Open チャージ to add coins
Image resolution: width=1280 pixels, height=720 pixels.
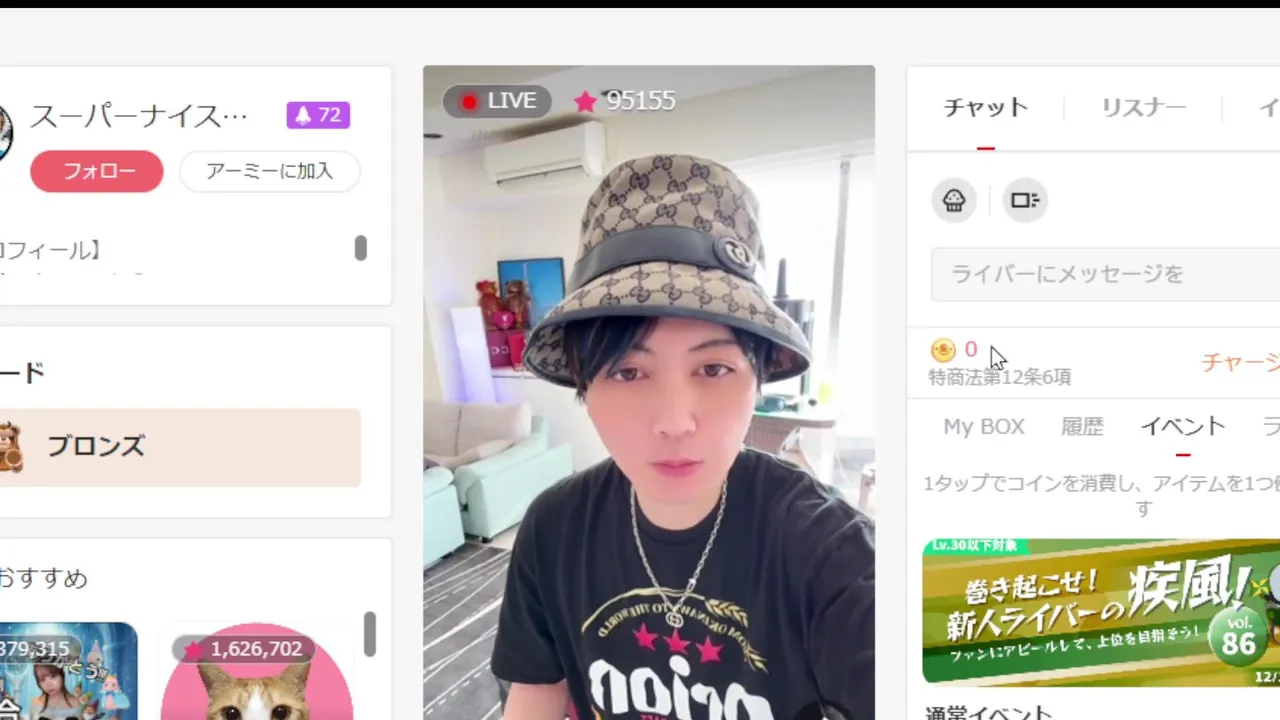pyautogui.click(x=1240, y=362)
